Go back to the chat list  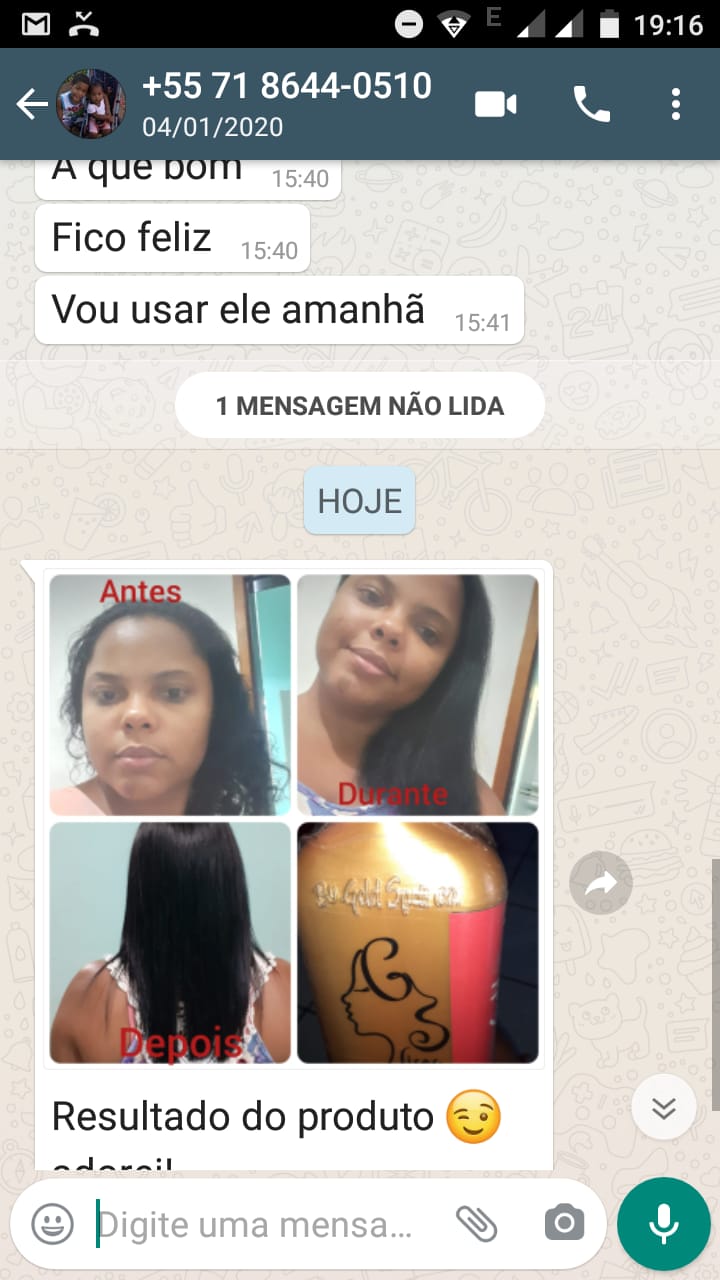31,104
